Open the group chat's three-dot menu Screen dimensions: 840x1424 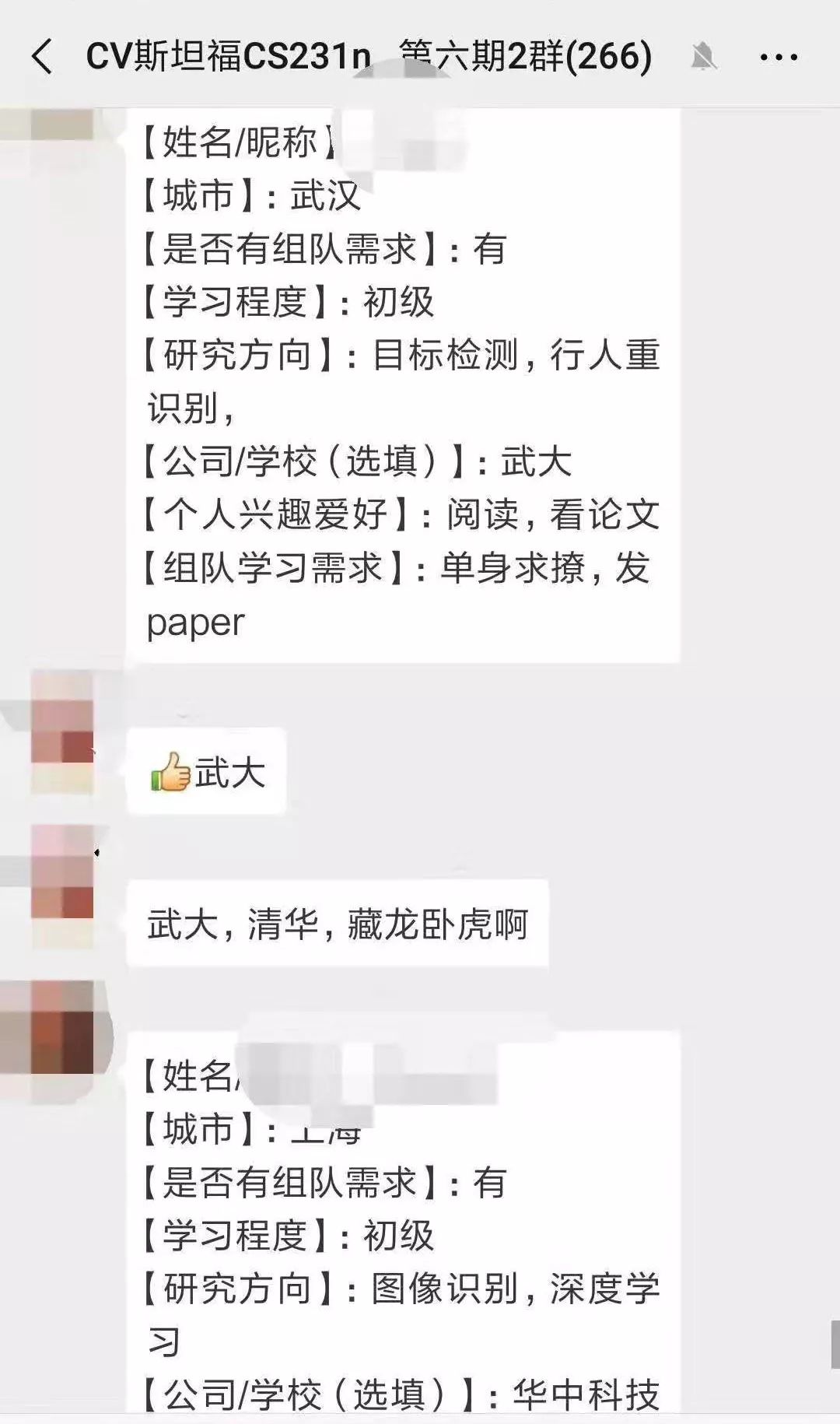point(778,58)
